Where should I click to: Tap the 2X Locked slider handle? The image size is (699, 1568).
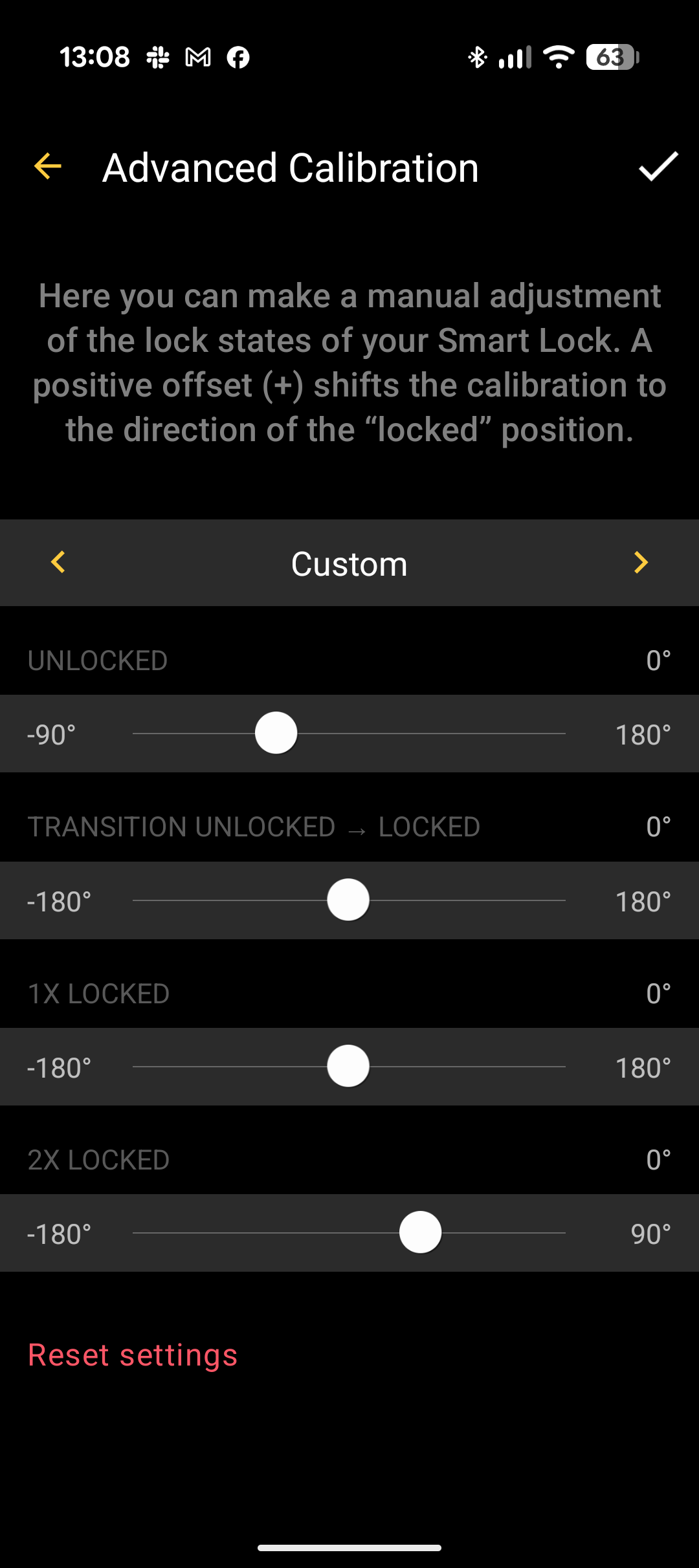(421, 1232)
